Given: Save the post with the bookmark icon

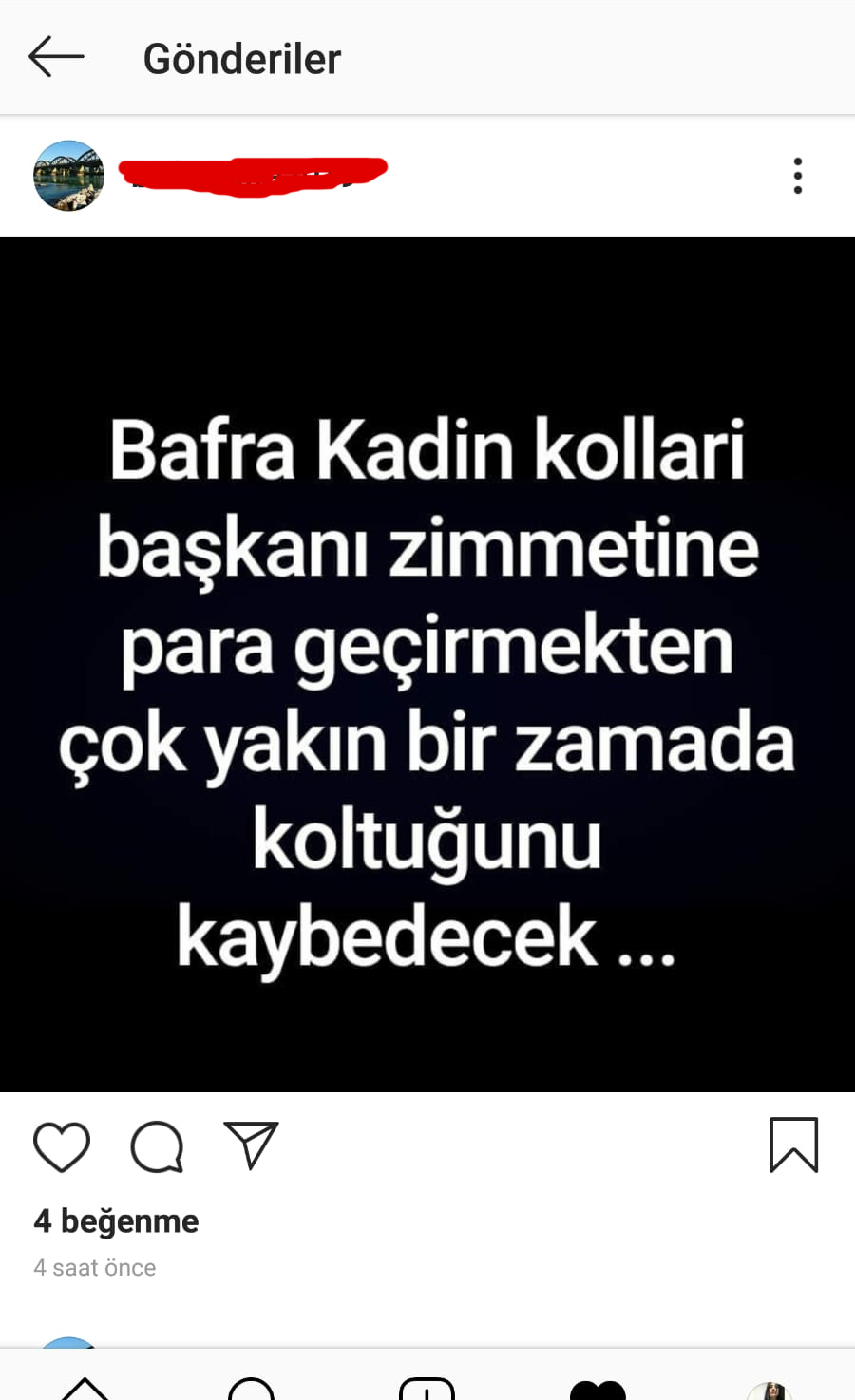Looking at the screenshot, I should (x=793, y=1145).
